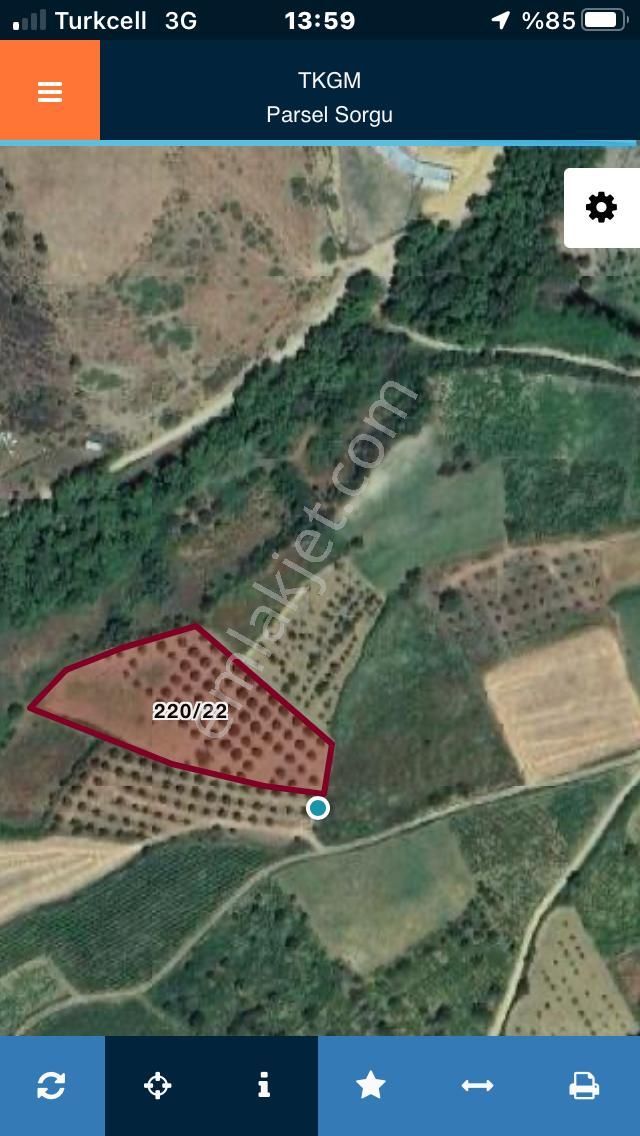Viewport: 640px width, 1136px height.
Task: Open the distance measure tool
Action: pos(477,1085)
